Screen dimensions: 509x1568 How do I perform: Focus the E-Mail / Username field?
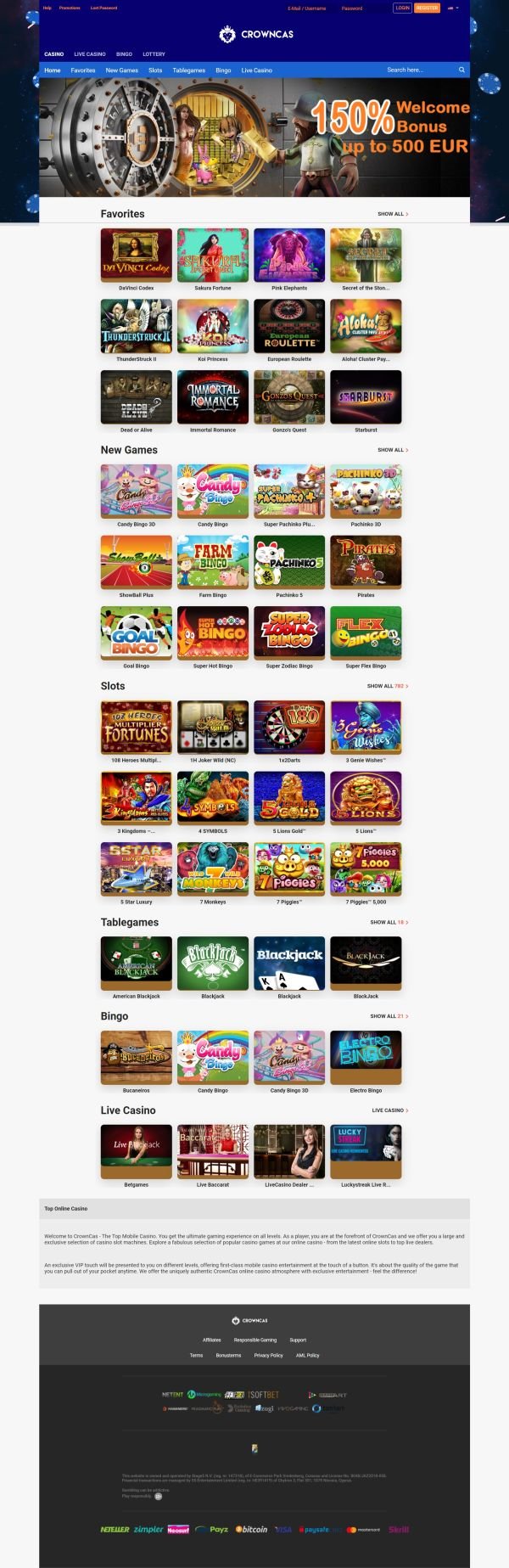[307, 8]
